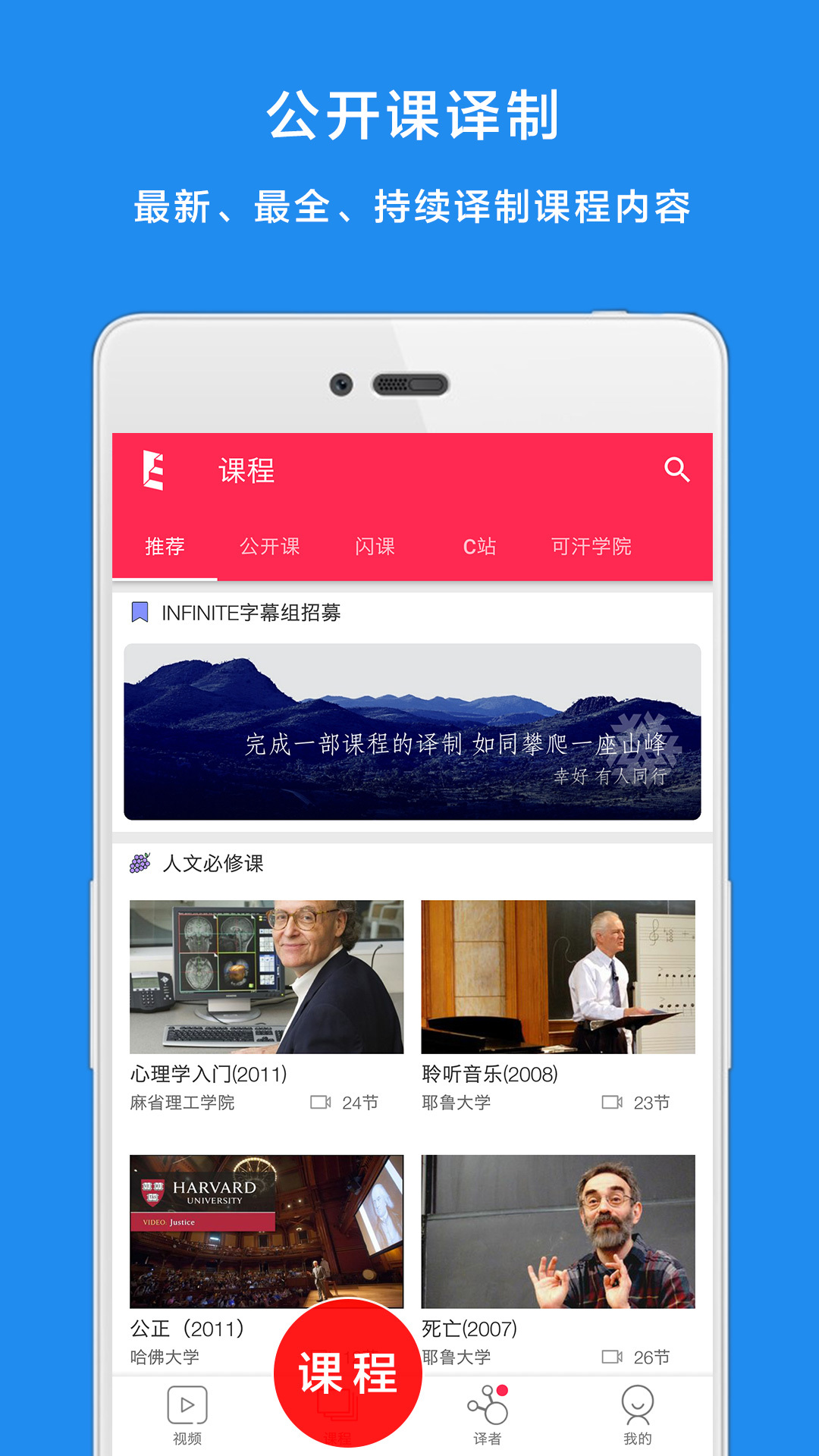Switch to the 公开课 tab
819x1456 pixels.
270,546
